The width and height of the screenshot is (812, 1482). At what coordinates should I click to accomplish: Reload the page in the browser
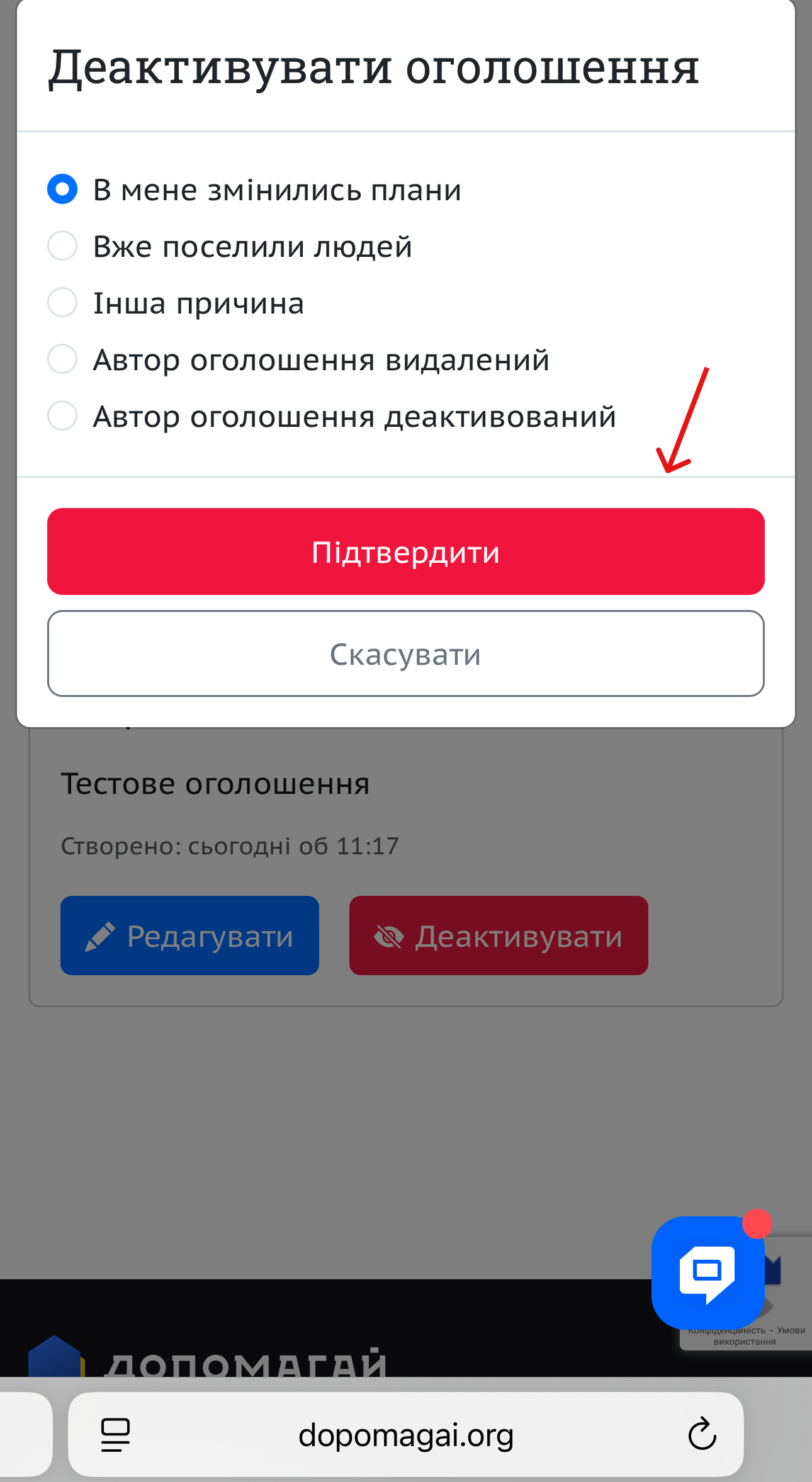pos(702,1435)
